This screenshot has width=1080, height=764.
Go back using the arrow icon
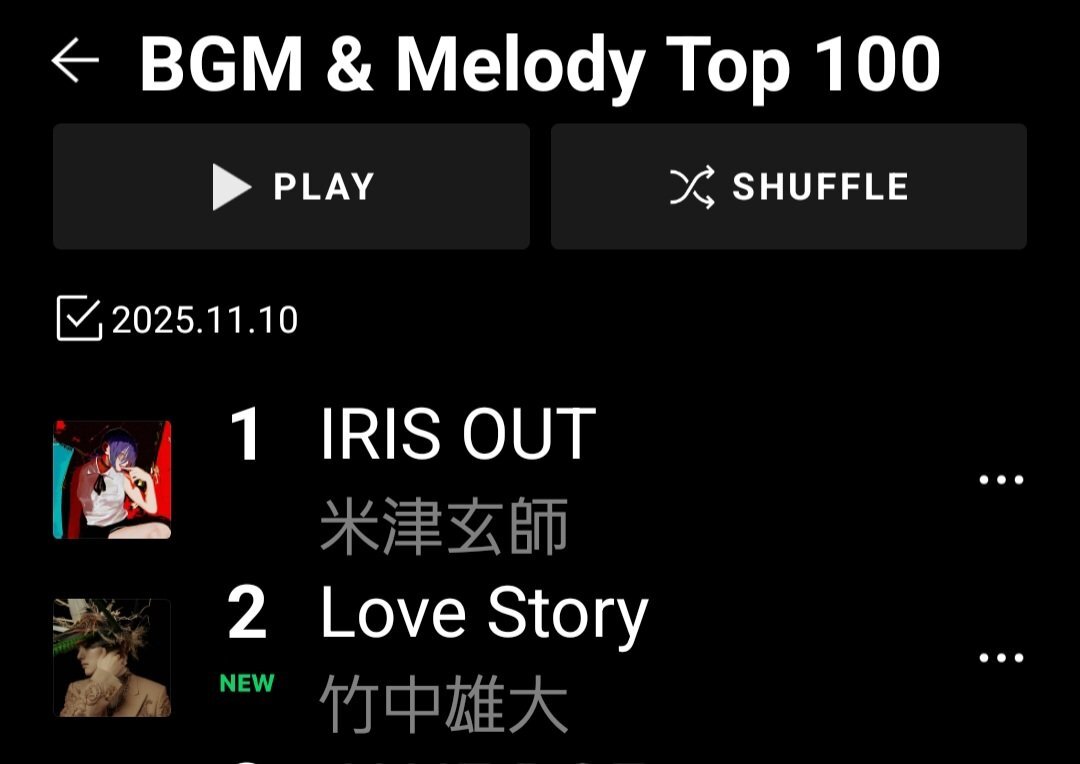click(75, 61)
